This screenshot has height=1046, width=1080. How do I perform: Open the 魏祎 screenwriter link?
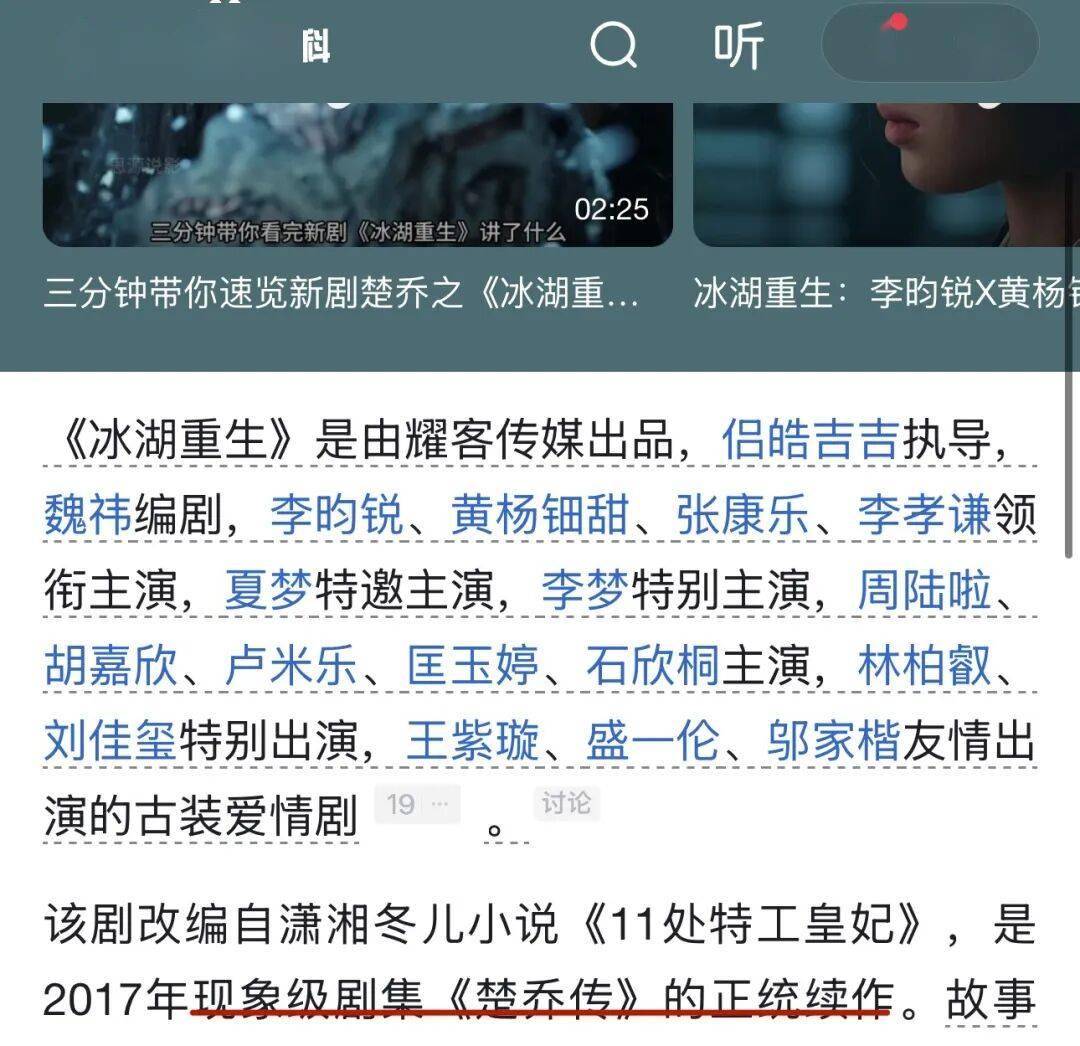click(88, 516)
